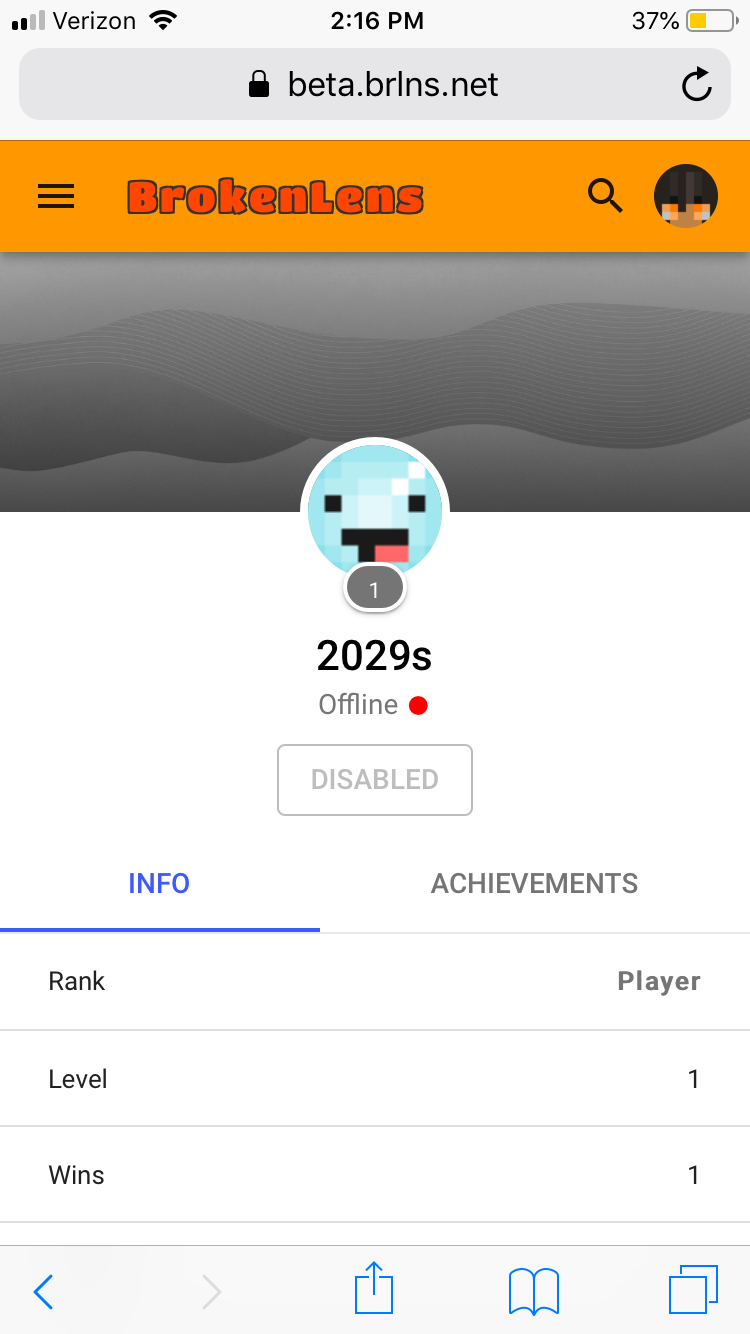Open my account avatar menu

(686, 196)
